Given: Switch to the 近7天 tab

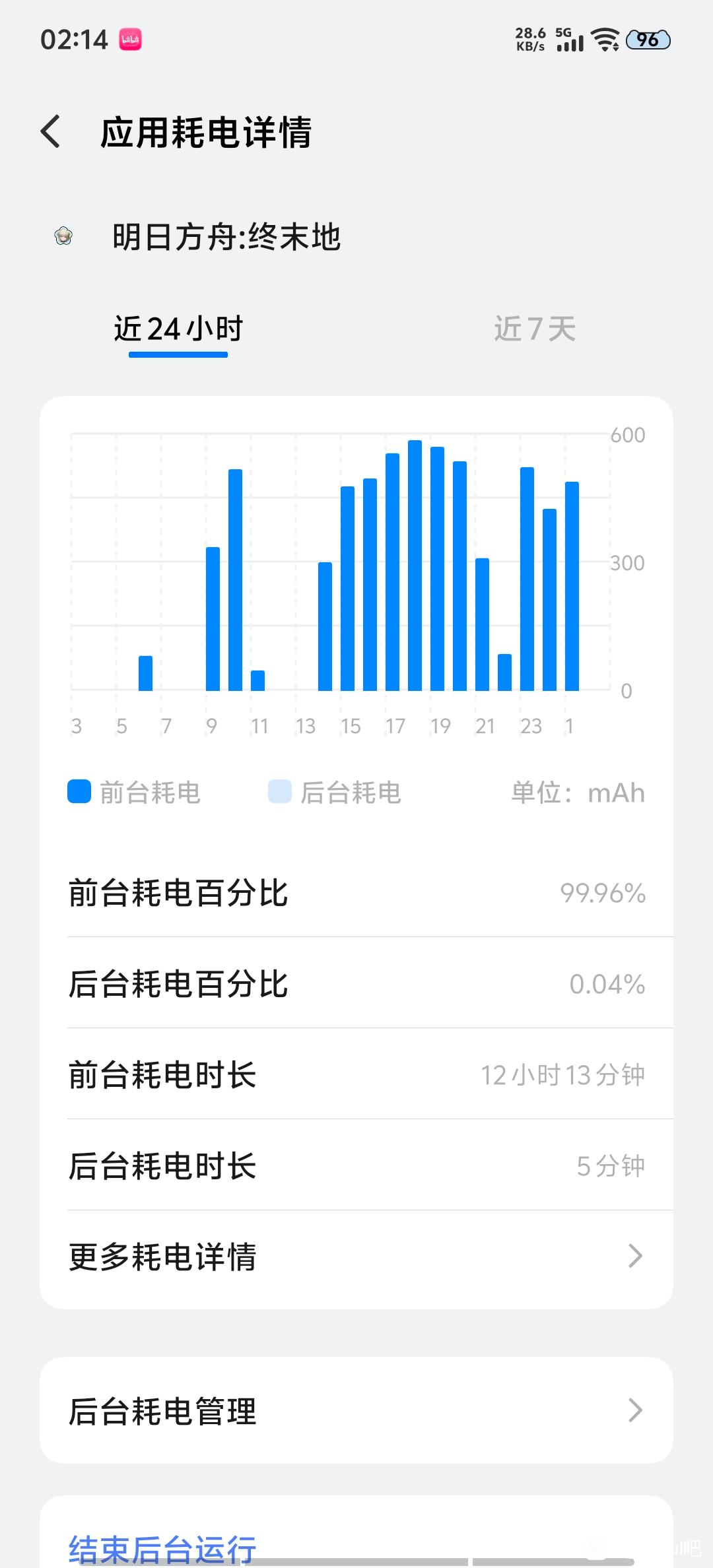Looking at the screenshot, I should tap(535, 329).
